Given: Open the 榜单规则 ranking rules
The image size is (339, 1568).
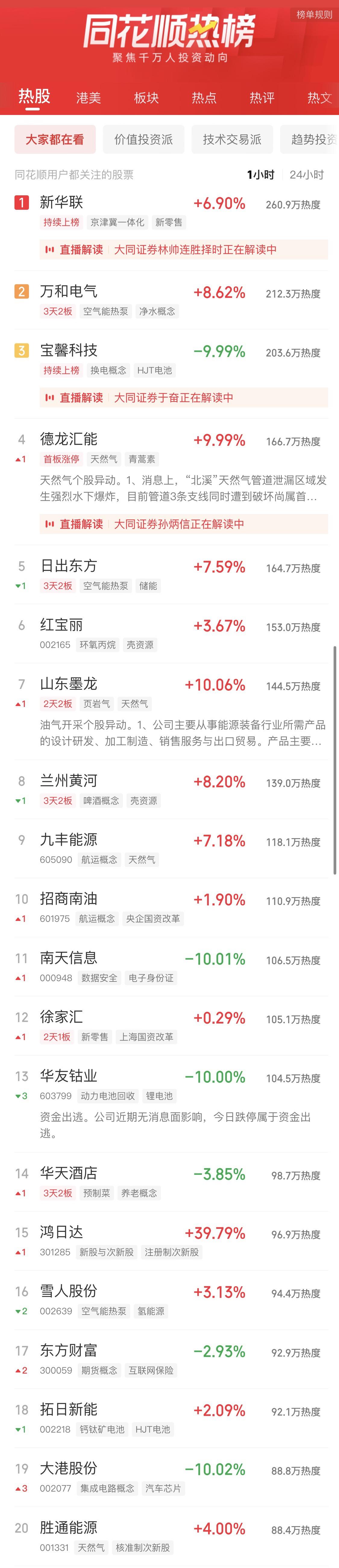Looking at the screenshot, I should (x=314, y=15).
